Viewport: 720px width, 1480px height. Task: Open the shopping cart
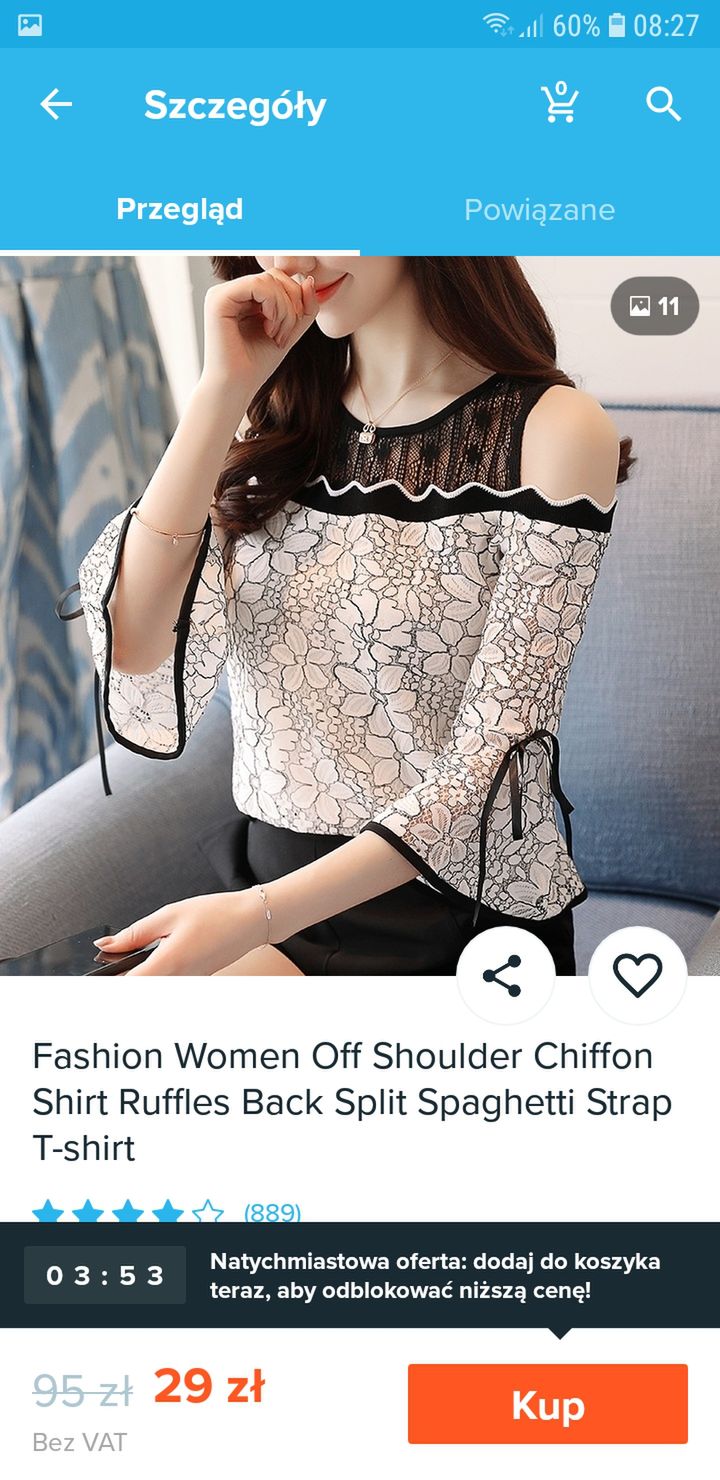point(560,103)
